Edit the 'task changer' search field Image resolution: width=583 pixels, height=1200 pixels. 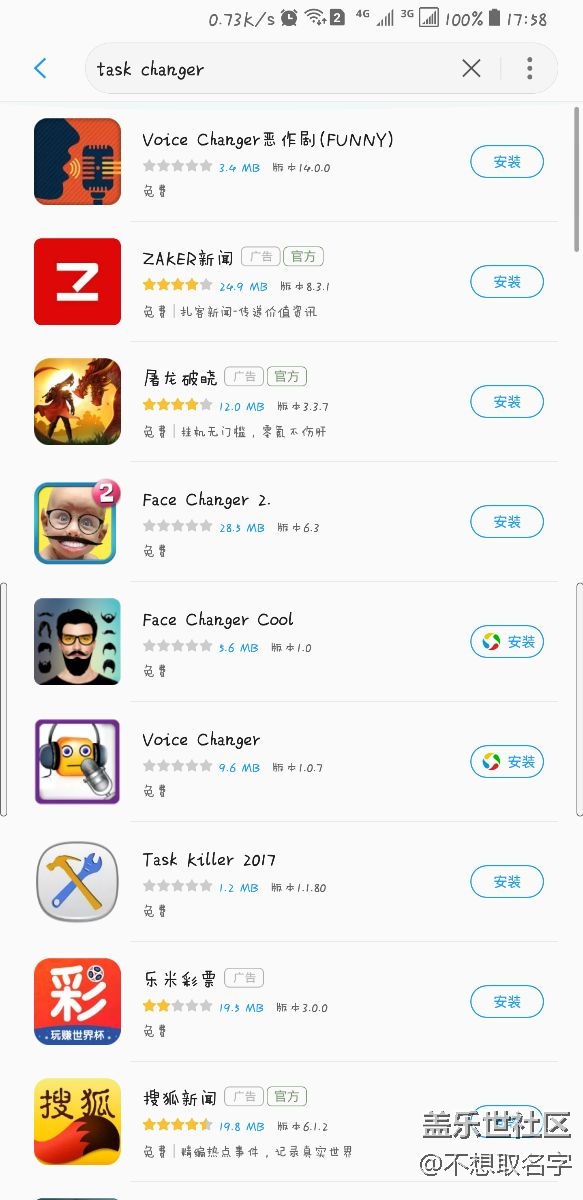pyautogui.click(x=272, y=69)
